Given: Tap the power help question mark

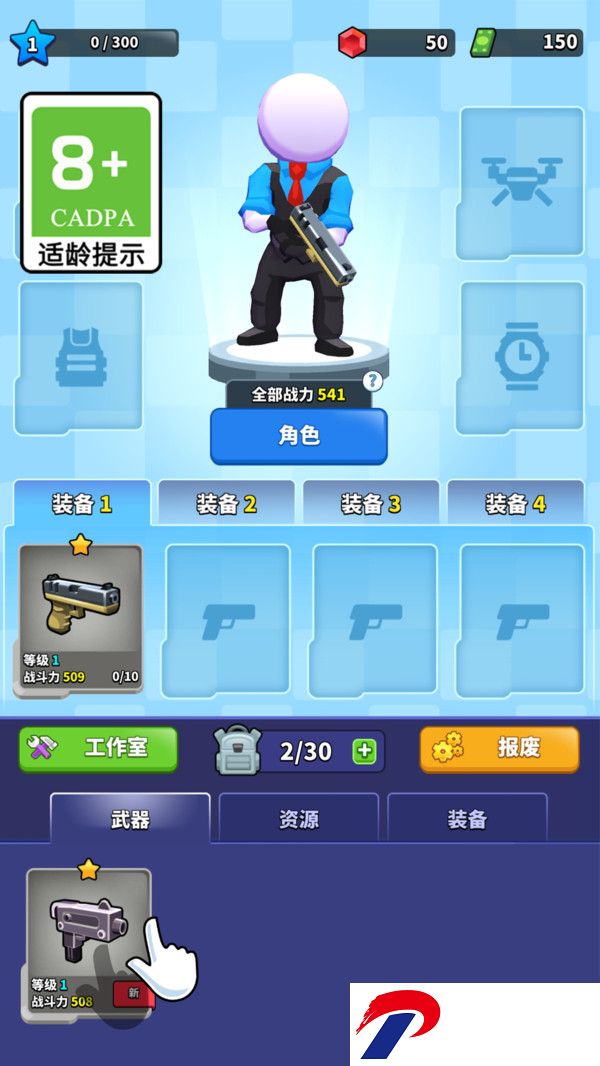Looking at the screenshot, I should tap(373, 380).
